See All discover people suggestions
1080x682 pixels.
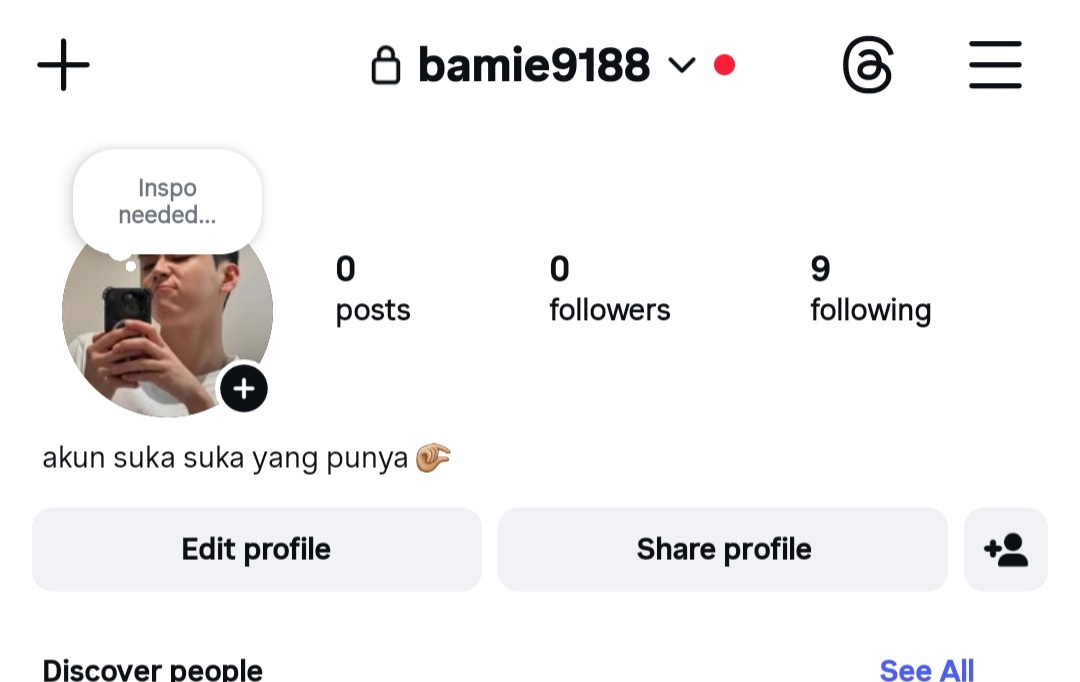coord(926,669)
